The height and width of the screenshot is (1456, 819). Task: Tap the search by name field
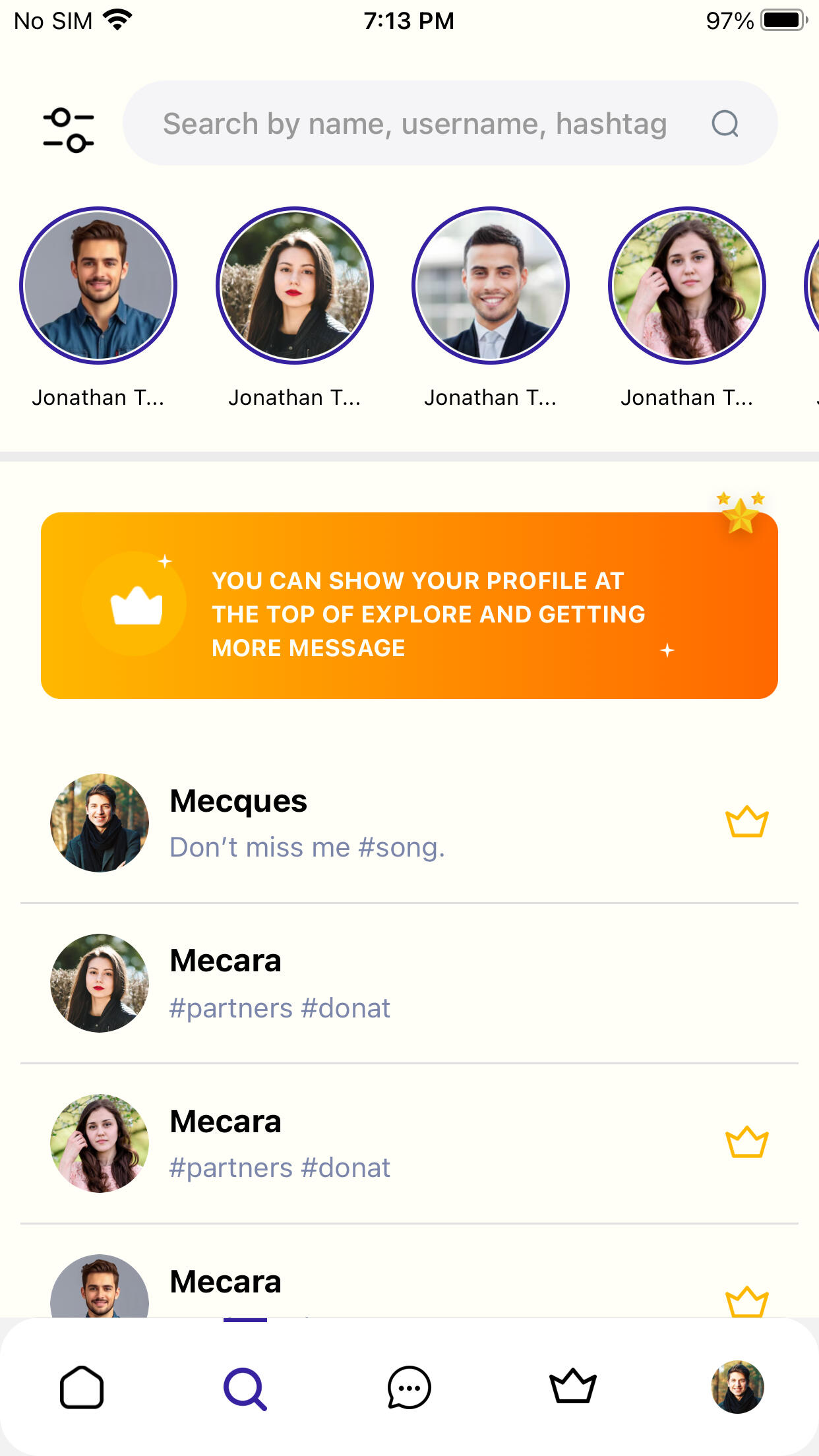[414, 124]
